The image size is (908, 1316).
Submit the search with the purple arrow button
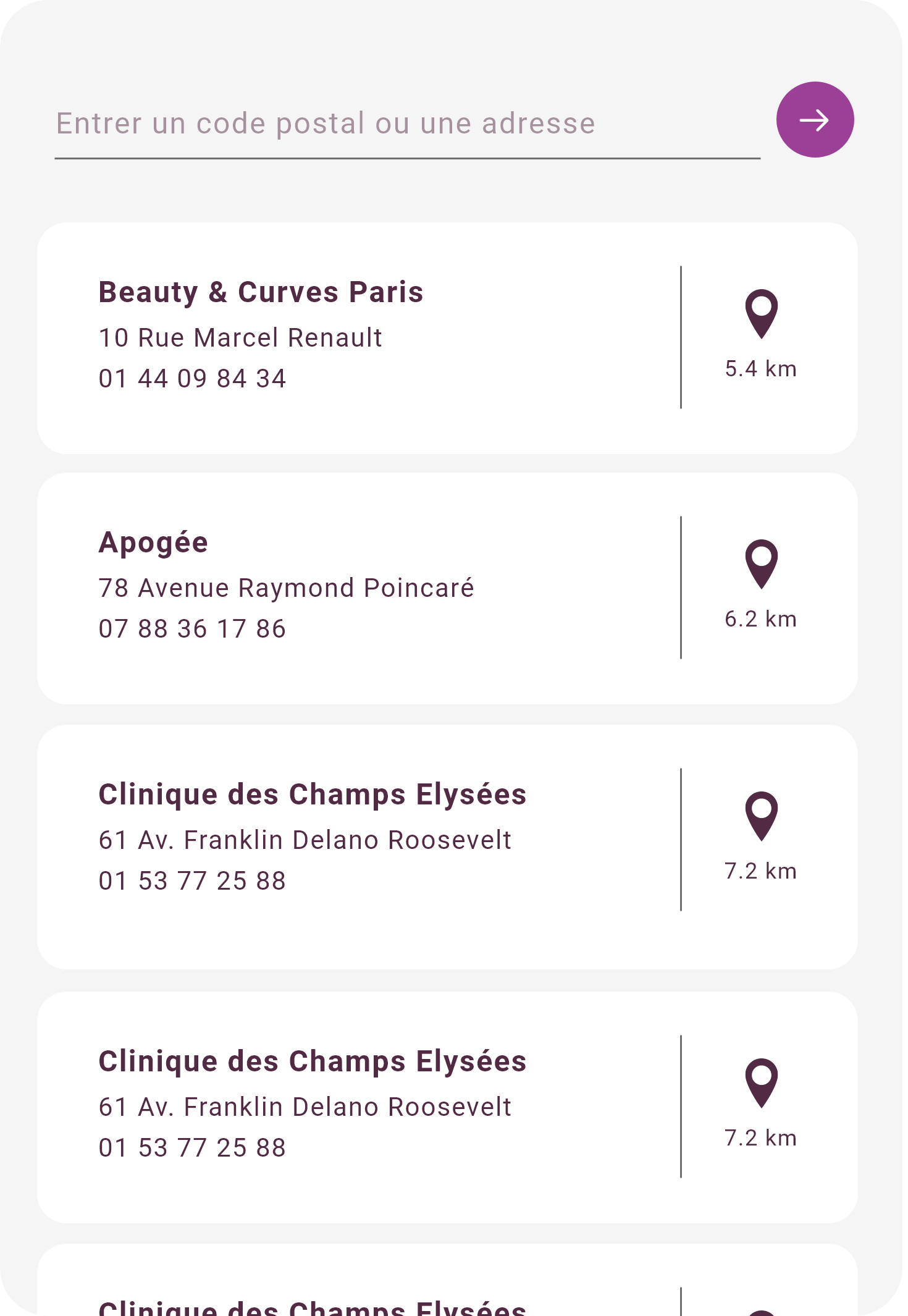click(x=815, y=120)
